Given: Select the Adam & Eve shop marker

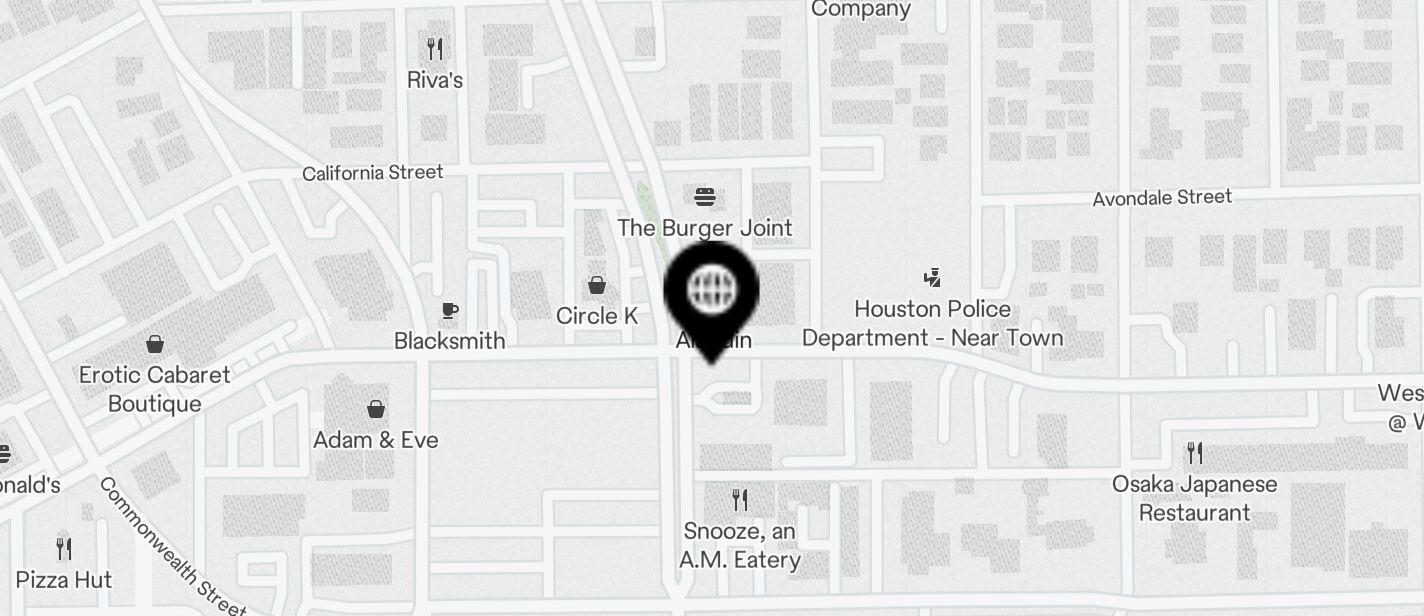Looking at the screenshot, I should point(376,409).
